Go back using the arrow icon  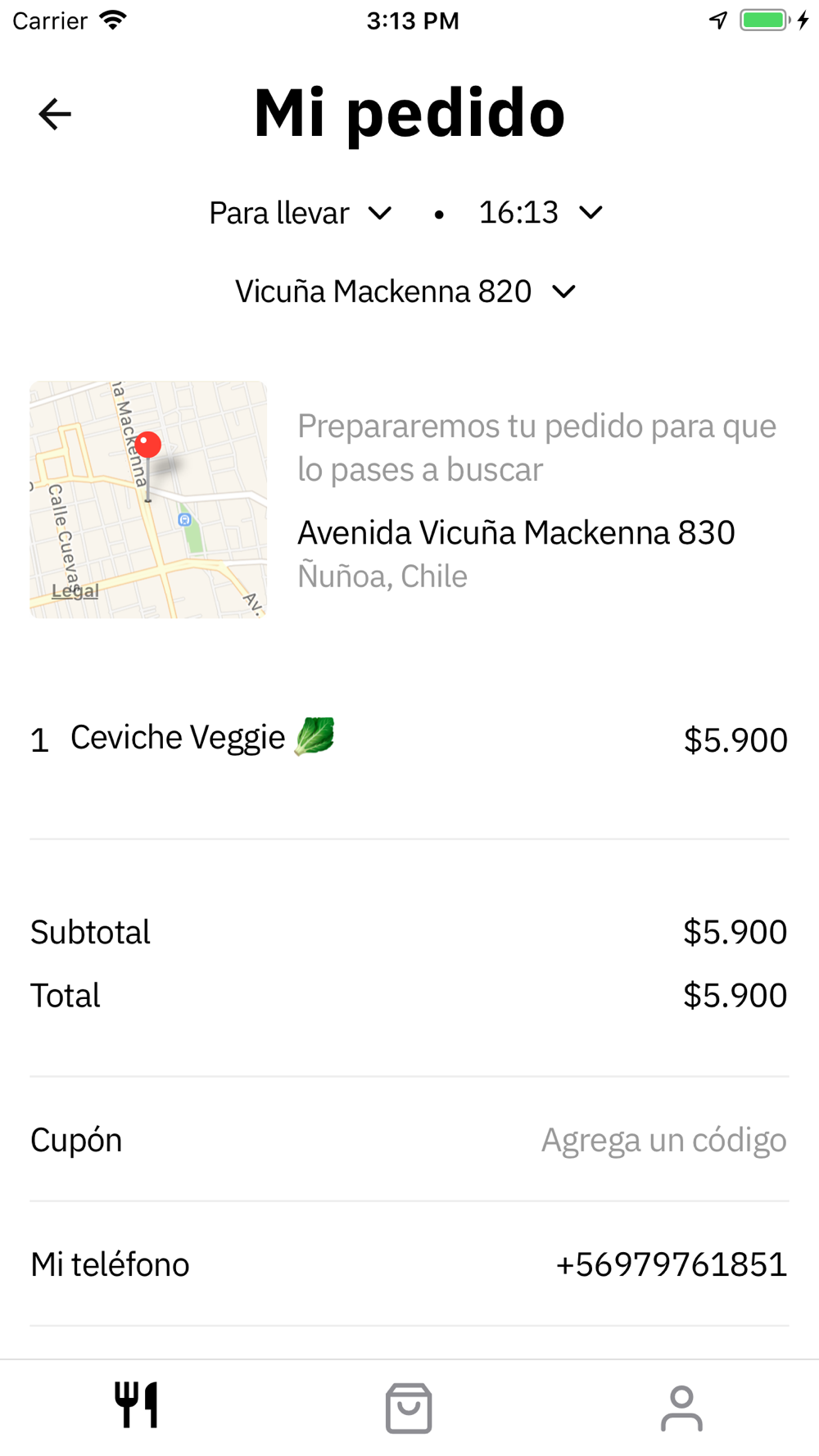55,114
